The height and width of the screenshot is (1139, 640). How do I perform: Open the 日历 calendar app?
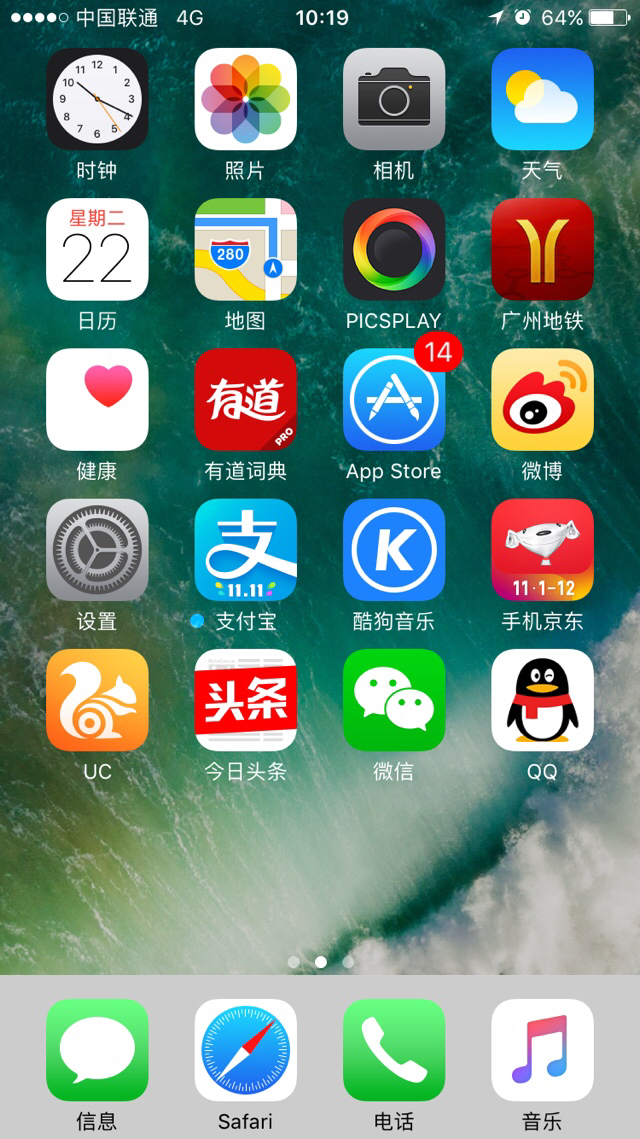click(x=97, y=249)
